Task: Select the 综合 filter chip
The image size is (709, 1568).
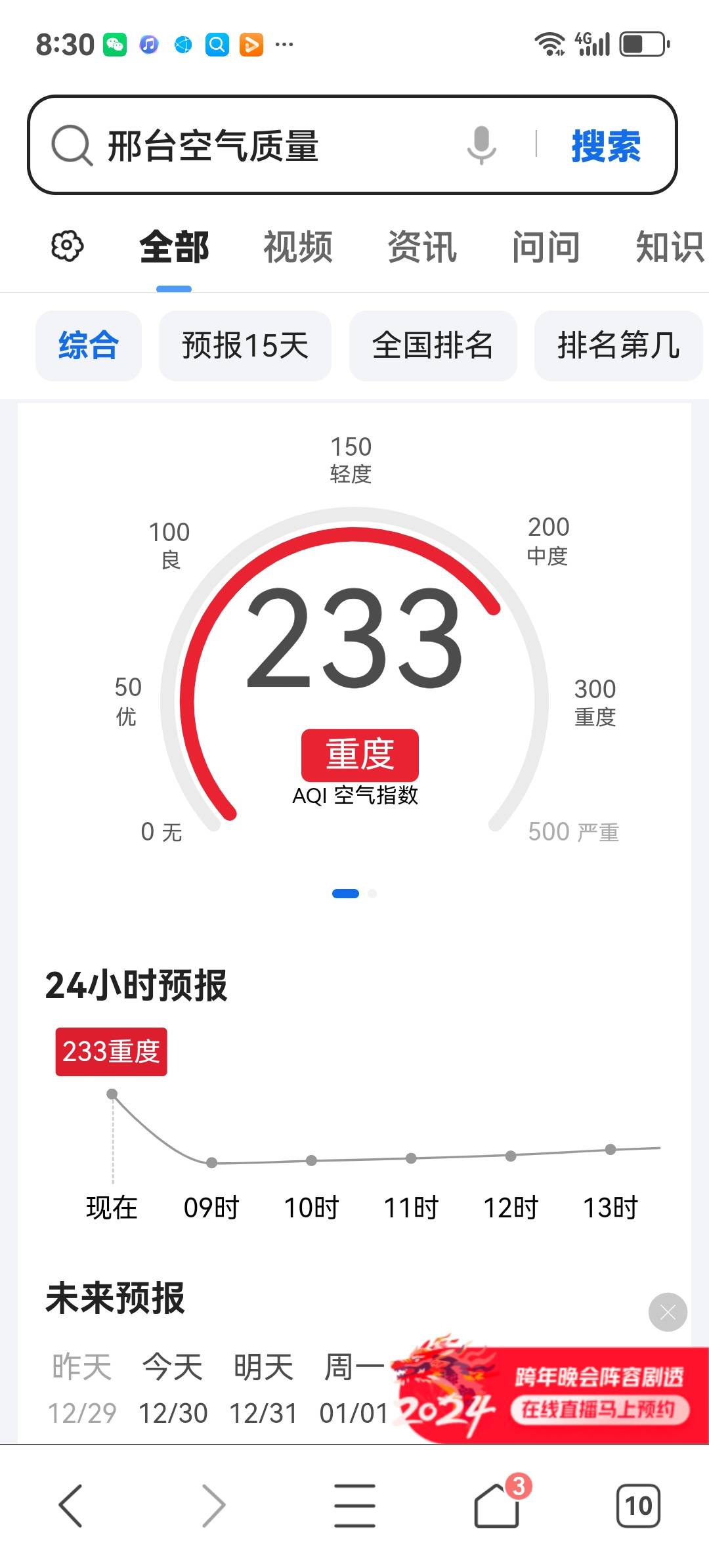Action: click(x=89, y=345)
